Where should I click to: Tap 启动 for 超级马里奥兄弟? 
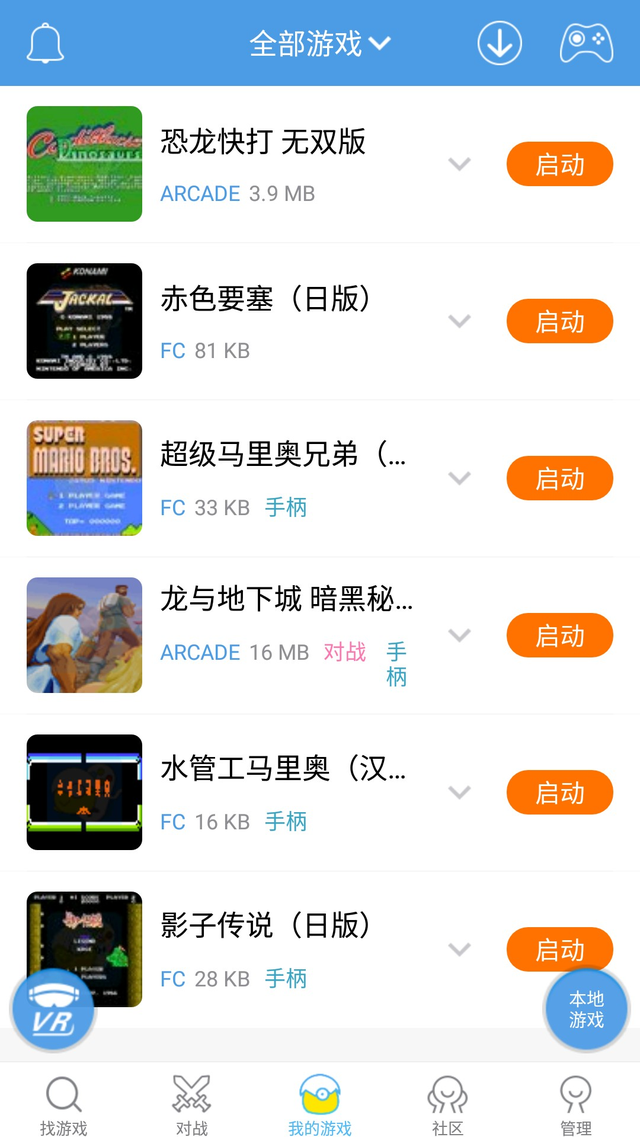tap(559, 479)
